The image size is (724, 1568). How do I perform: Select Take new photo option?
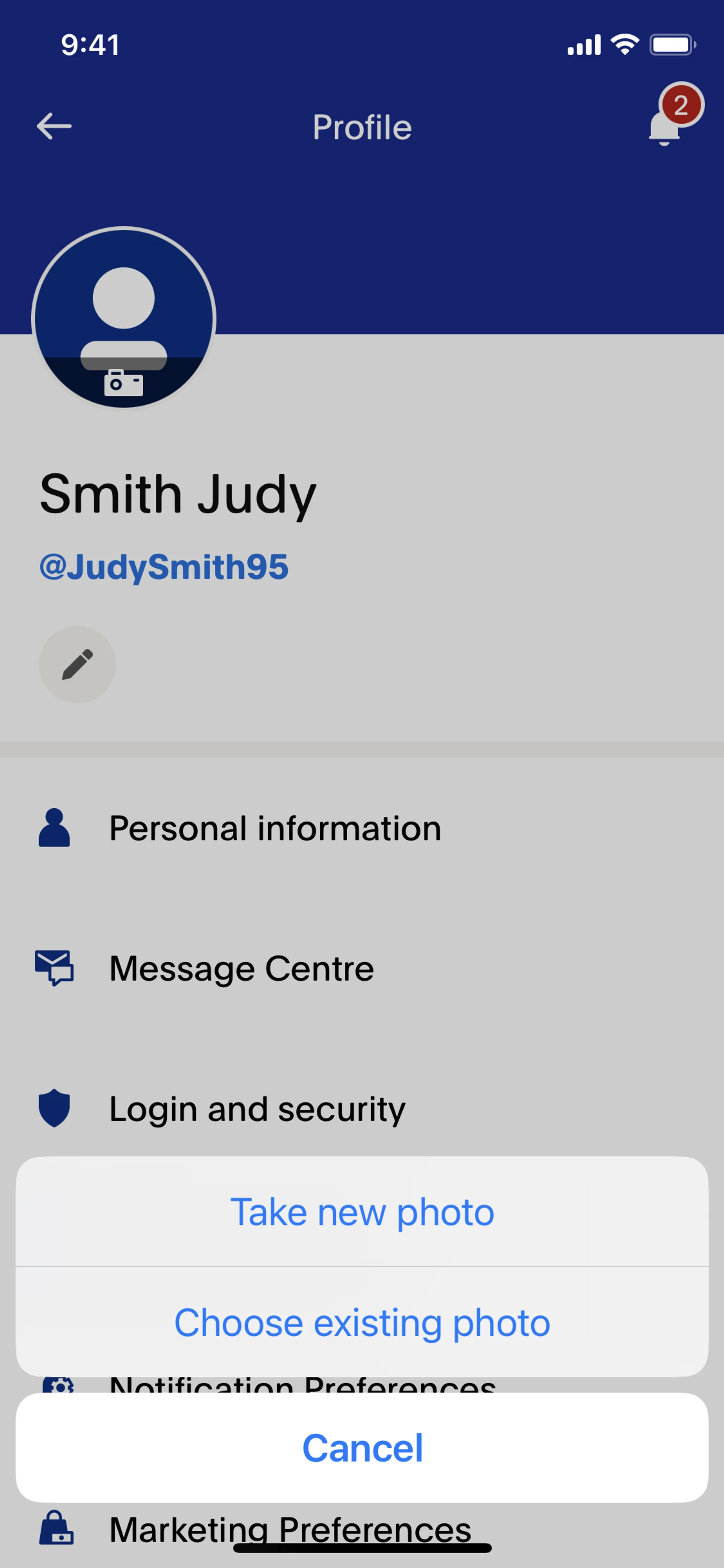(x=362, y=1212)
